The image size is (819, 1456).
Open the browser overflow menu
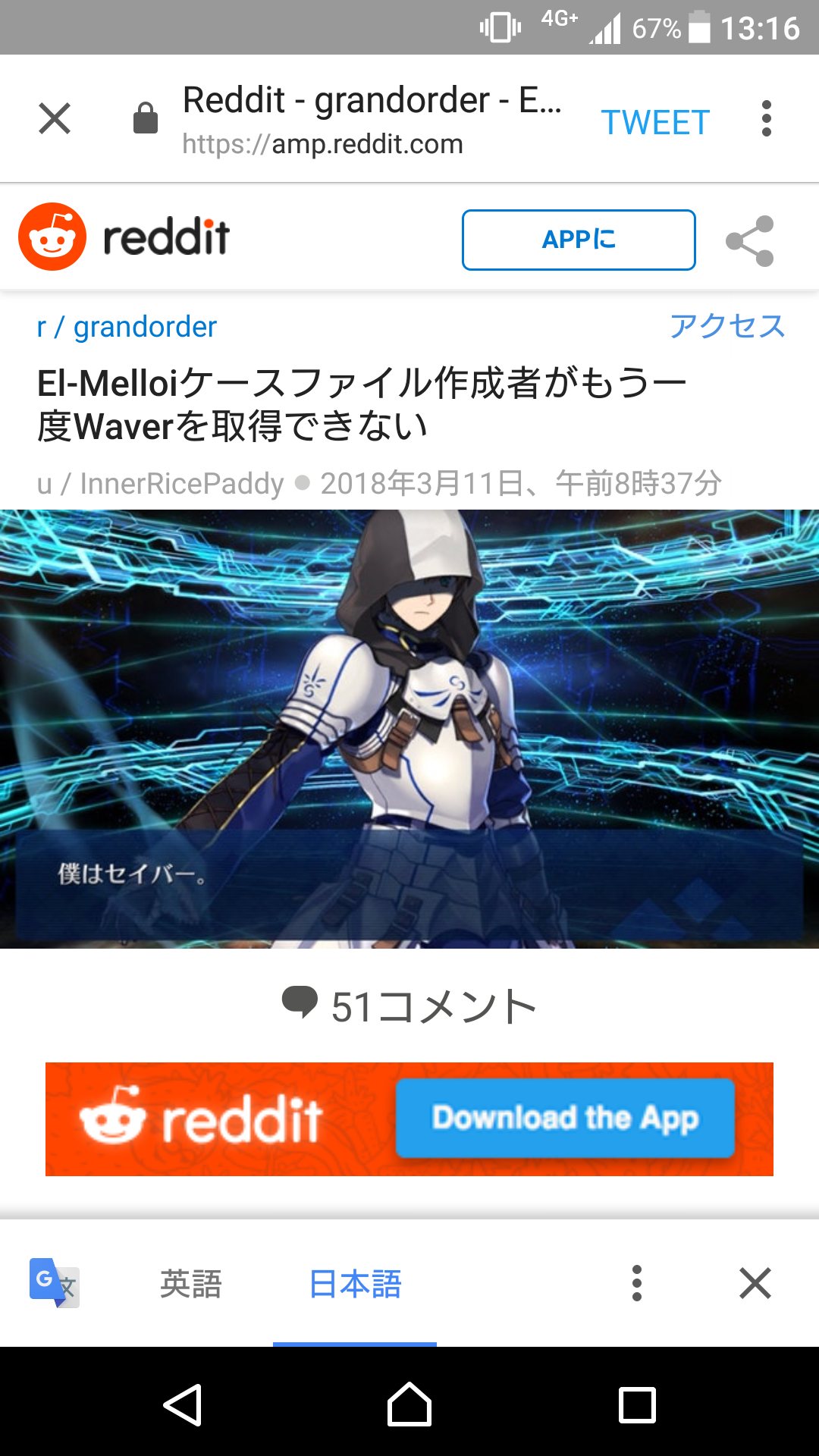click(x=767, y=119)
